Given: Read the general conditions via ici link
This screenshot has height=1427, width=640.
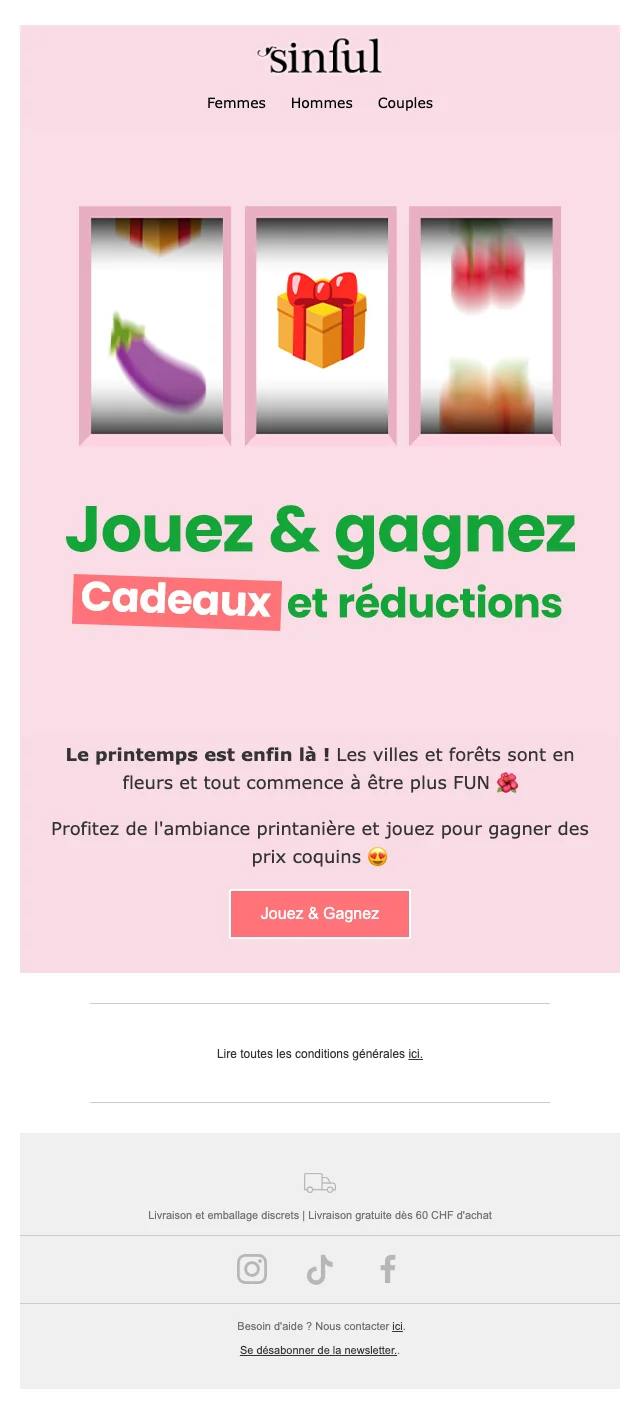Looking at the screenshot, I should (415, 1054).
